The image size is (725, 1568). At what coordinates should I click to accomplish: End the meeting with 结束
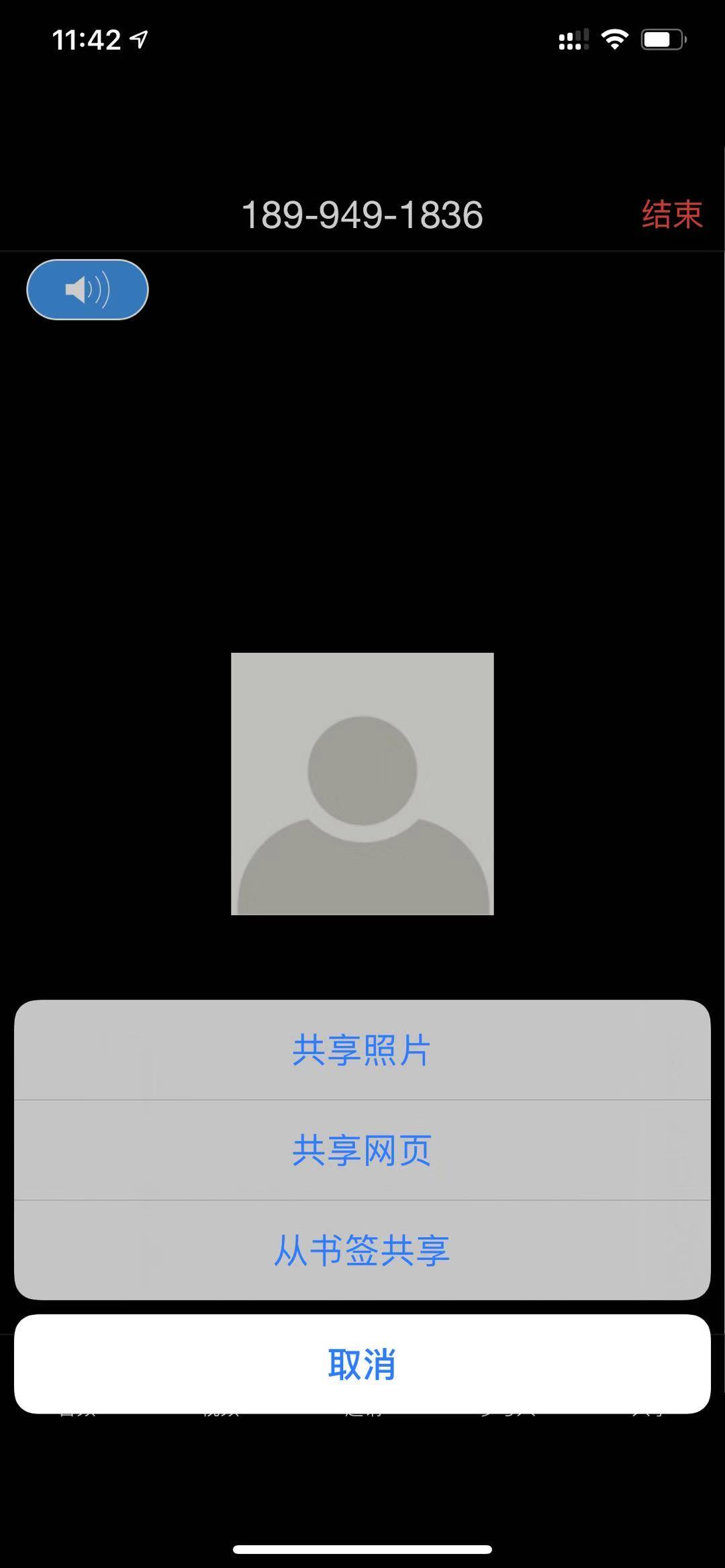(672, 215)
